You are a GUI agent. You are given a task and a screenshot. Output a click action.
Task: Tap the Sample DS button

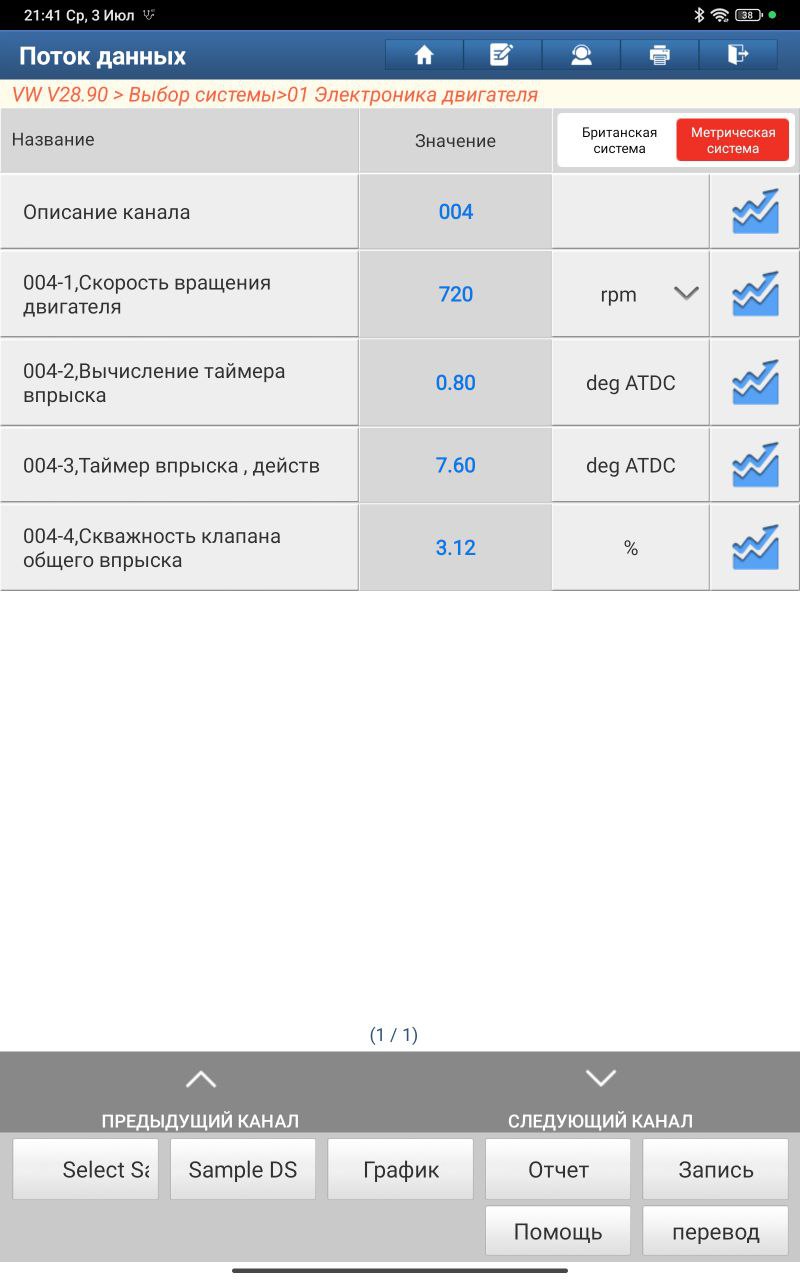pos(243,1169)
